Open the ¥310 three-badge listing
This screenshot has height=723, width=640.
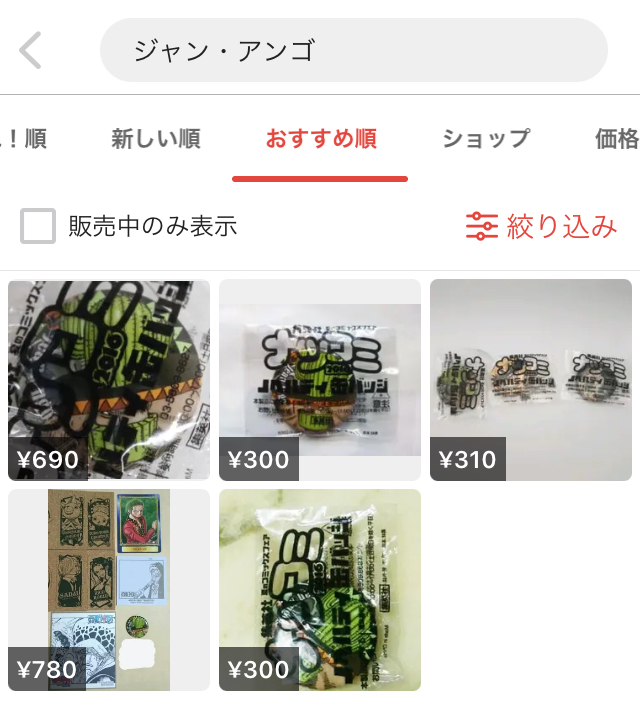531,380
